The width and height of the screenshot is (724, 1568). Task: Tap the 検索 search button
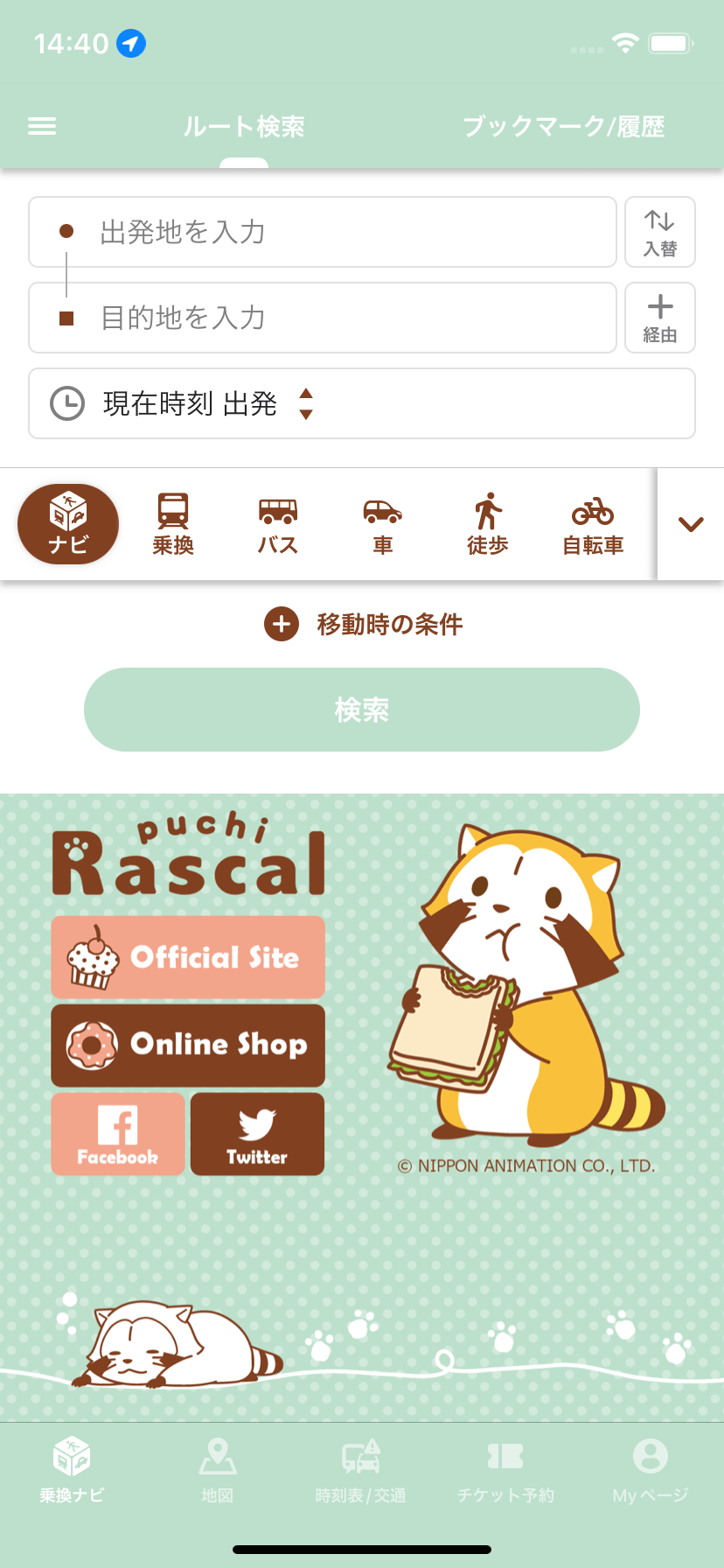point(361,710)
